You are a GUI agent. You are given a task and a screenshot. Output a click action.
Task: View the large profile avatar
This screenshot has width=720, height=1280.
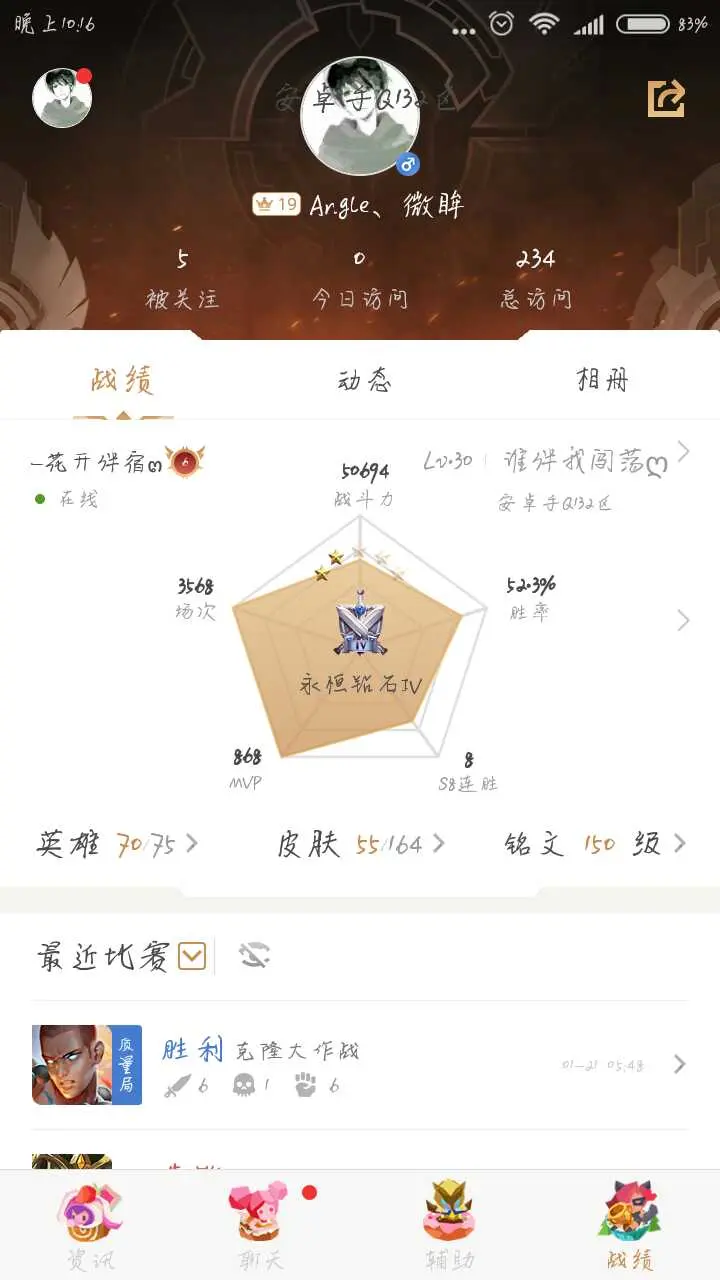(x=360, y=116)
